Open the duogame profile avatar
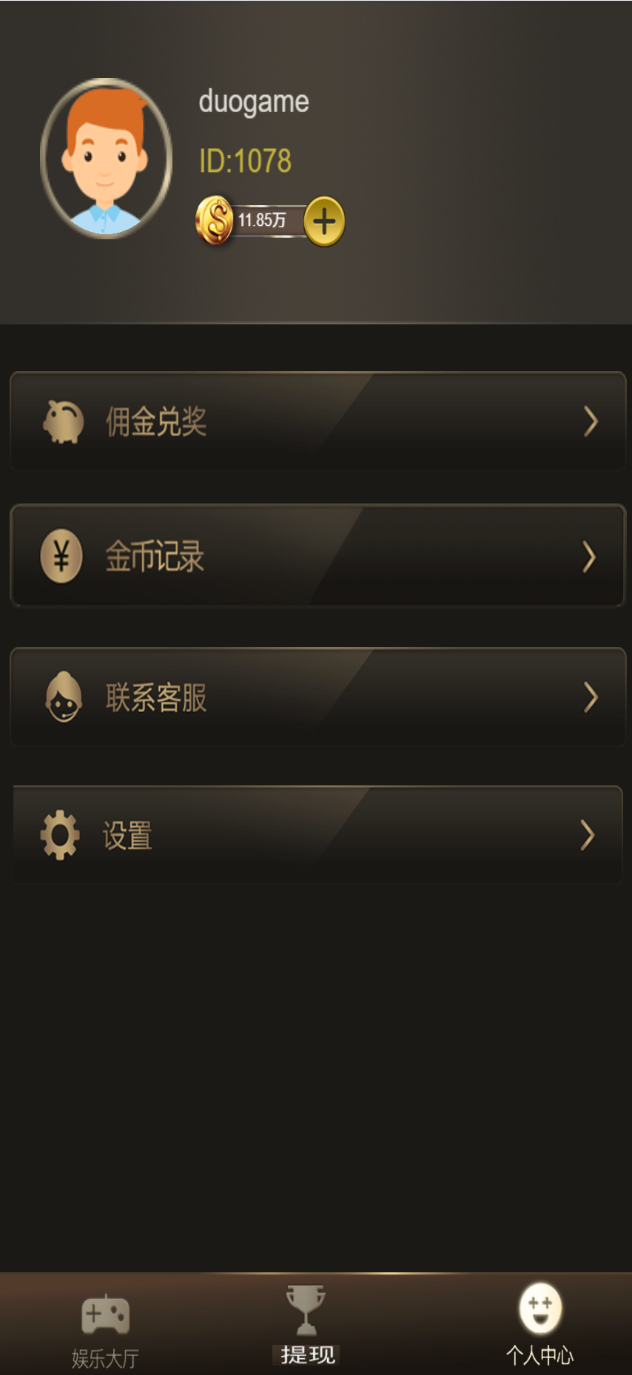Viewport: 632px width, 1375px height. (x=106, y=158)
